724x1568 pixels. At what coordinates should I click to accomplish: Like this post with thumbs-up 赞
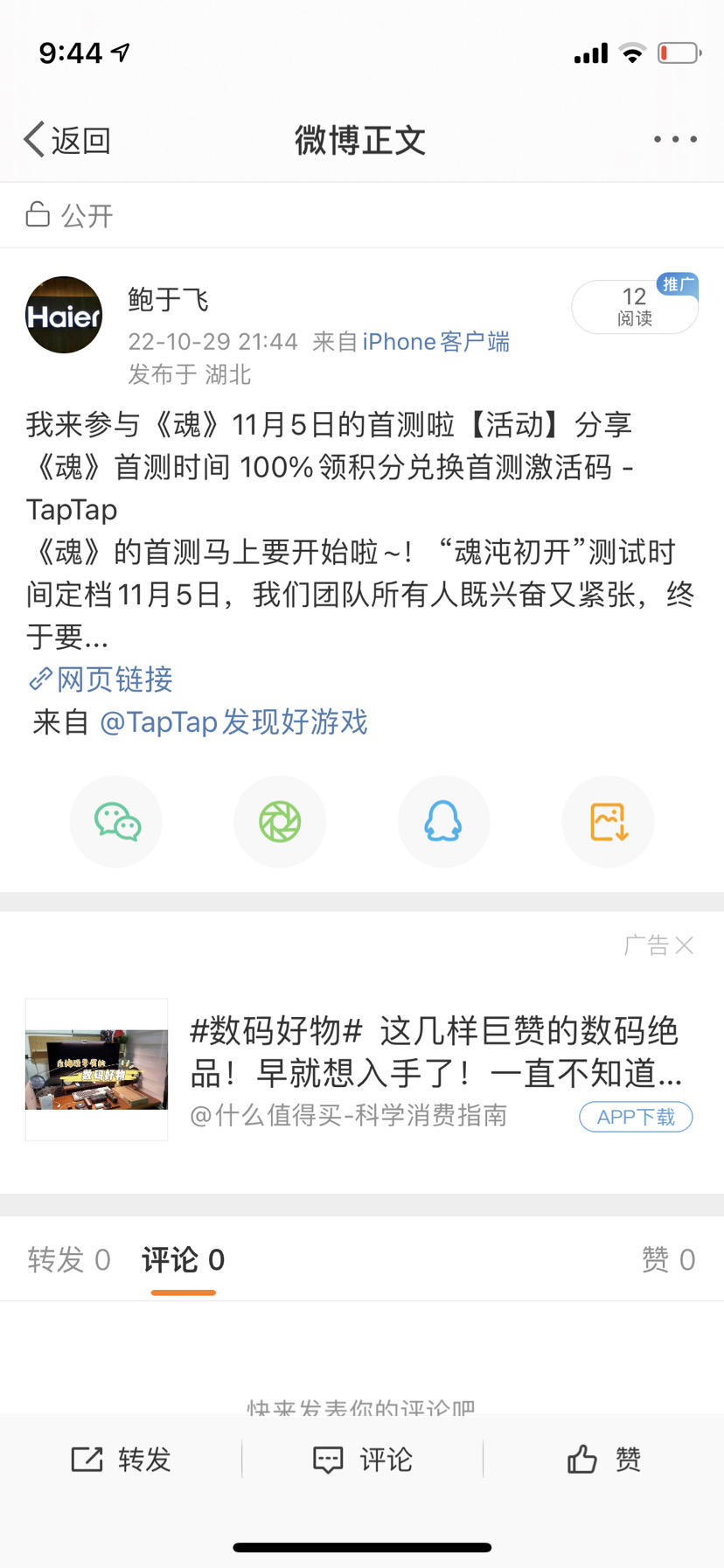pyautogui.click(x=603, y=1460)
